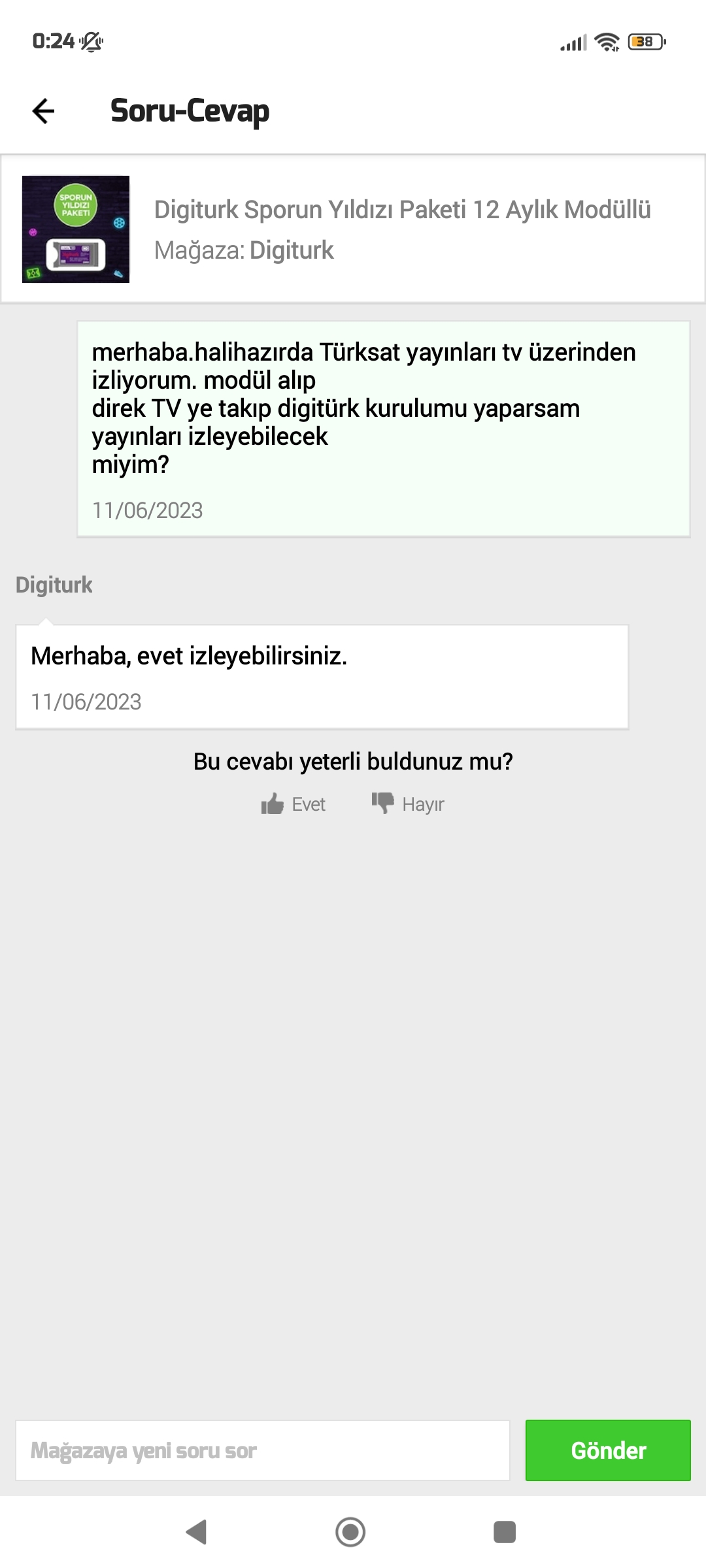Viewport: 706px width, 1568px height.
Task: Select Hayır to rate answer insufficient
Action: pyautogui.click(x=408, y=804)
